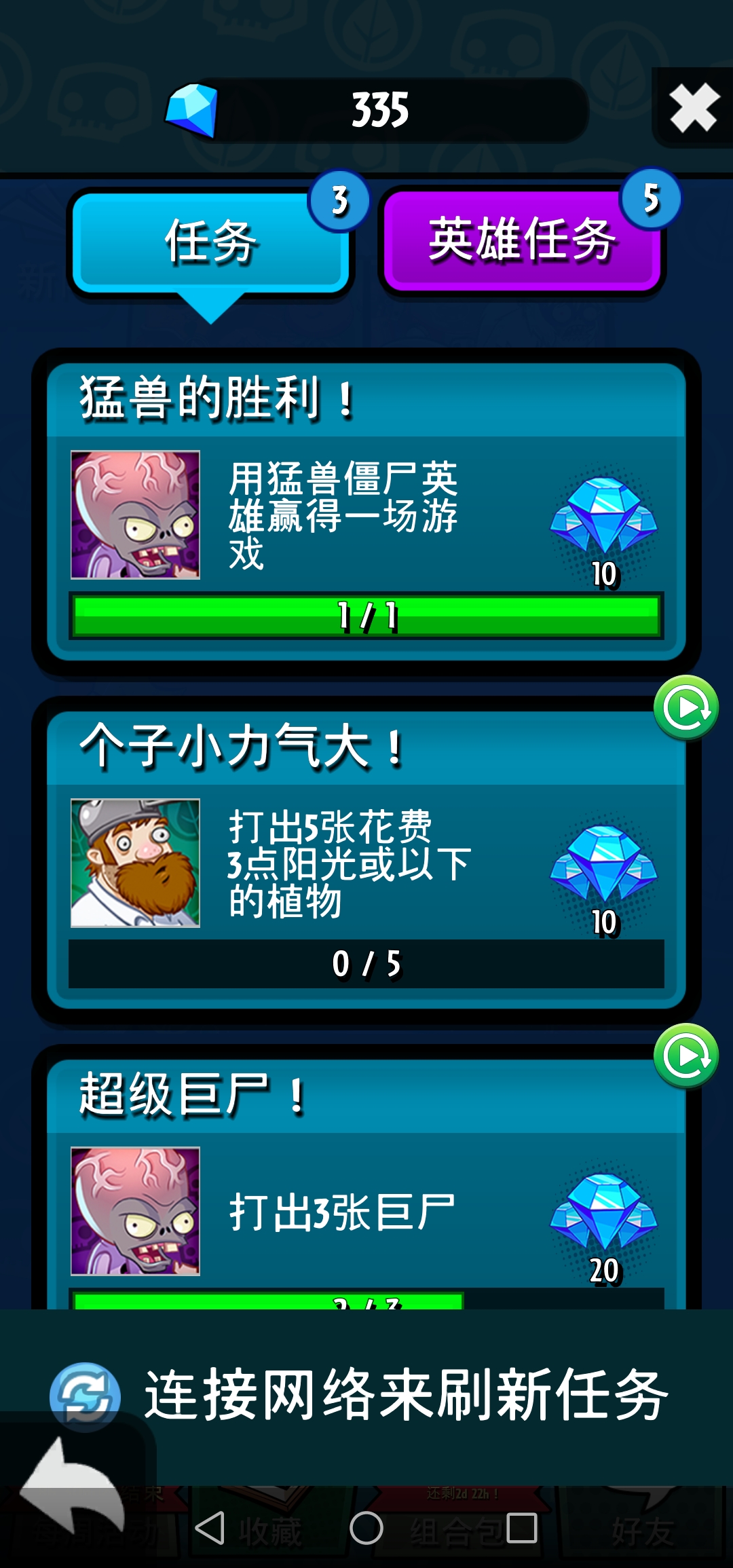Switch to the 任务 tab

click(210, 242)
